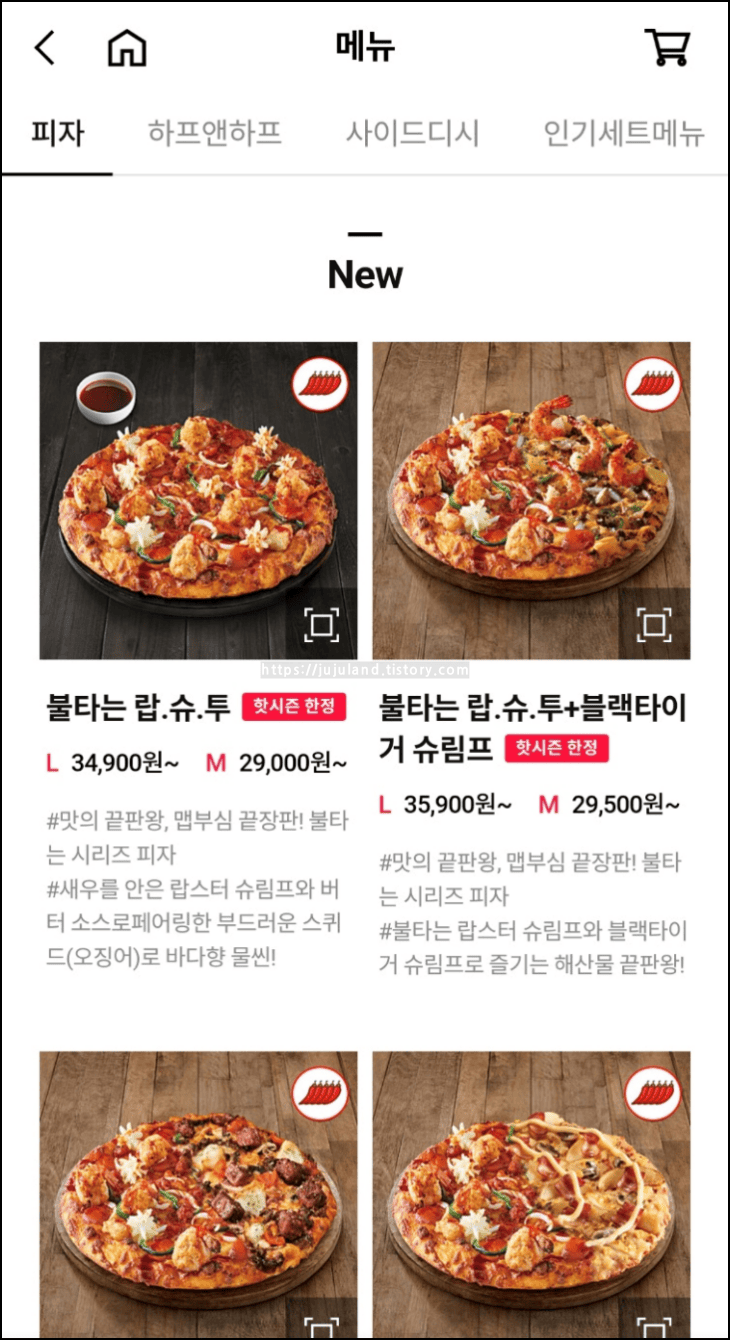This screenshot has width=730, height=1340.
Task: Tap the back arrow icon
Action: 42,47
